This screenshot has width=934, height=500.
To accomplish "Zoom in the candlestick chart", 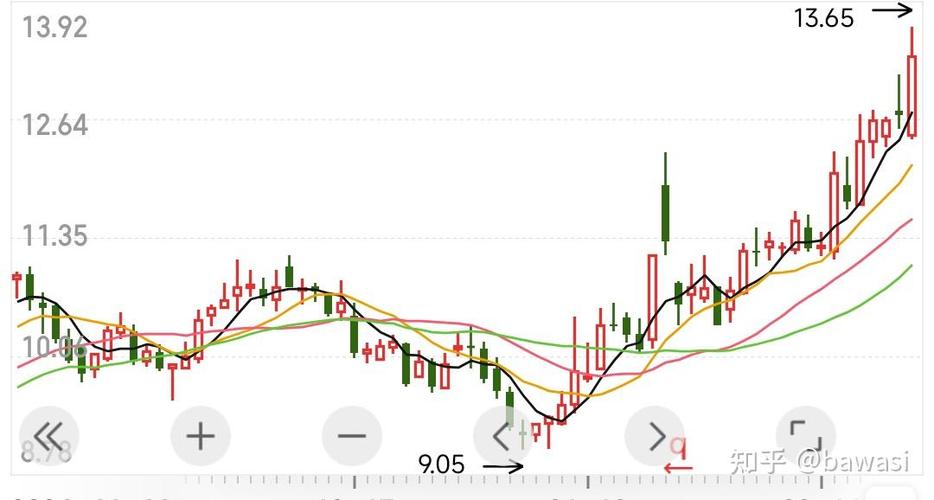I will (201, 435).
